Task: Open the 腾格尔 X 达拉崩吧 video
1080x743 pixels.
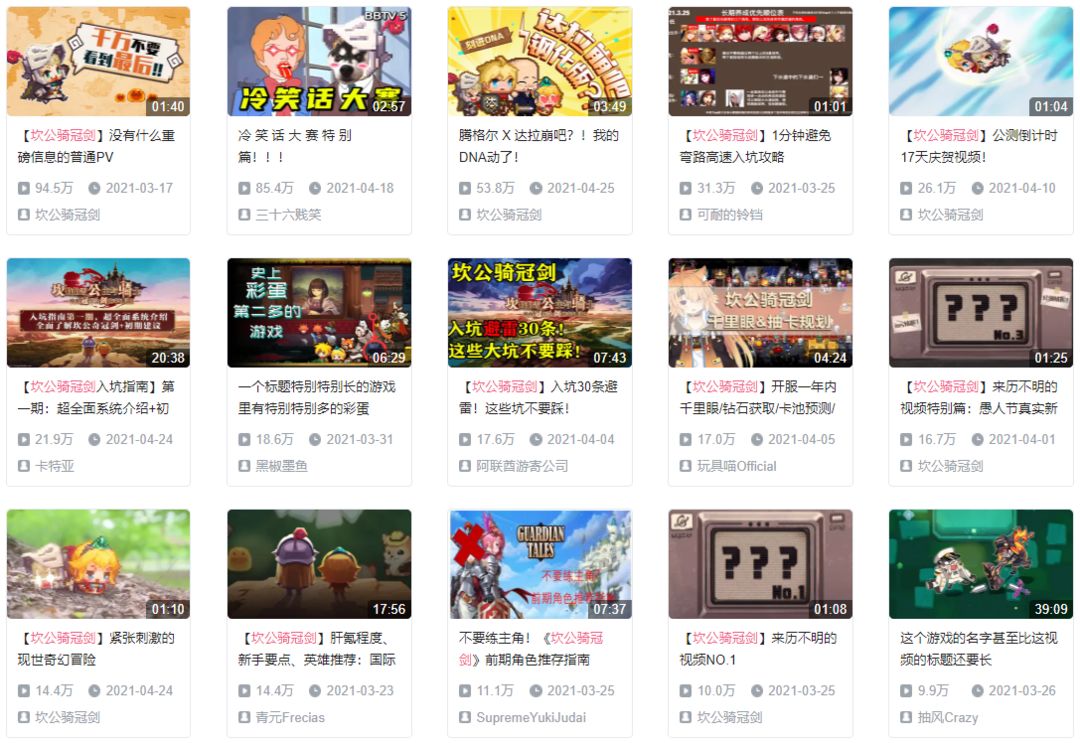Action: [539, 62]
